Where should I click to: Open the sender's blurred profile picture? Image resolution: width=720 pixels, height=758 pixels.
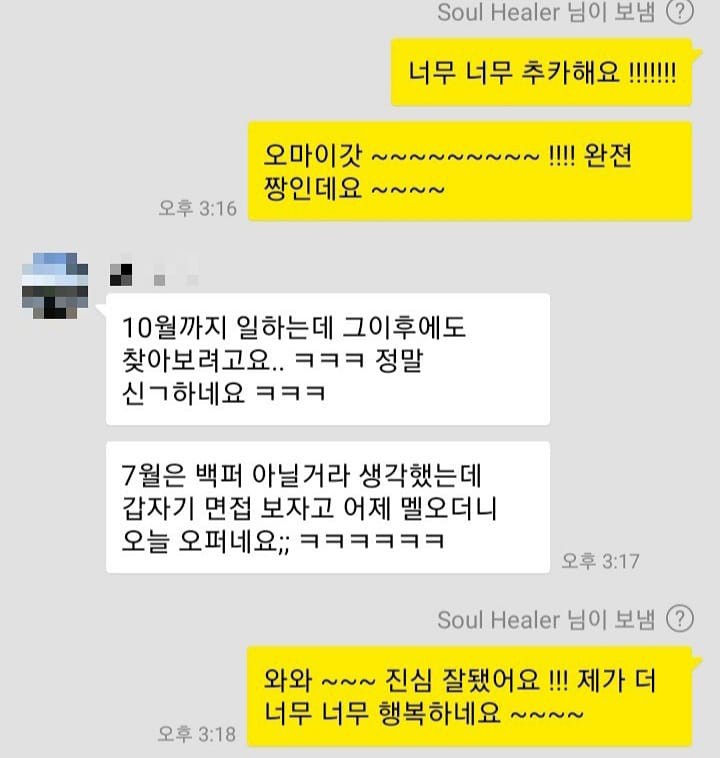[x=59, y=287]
